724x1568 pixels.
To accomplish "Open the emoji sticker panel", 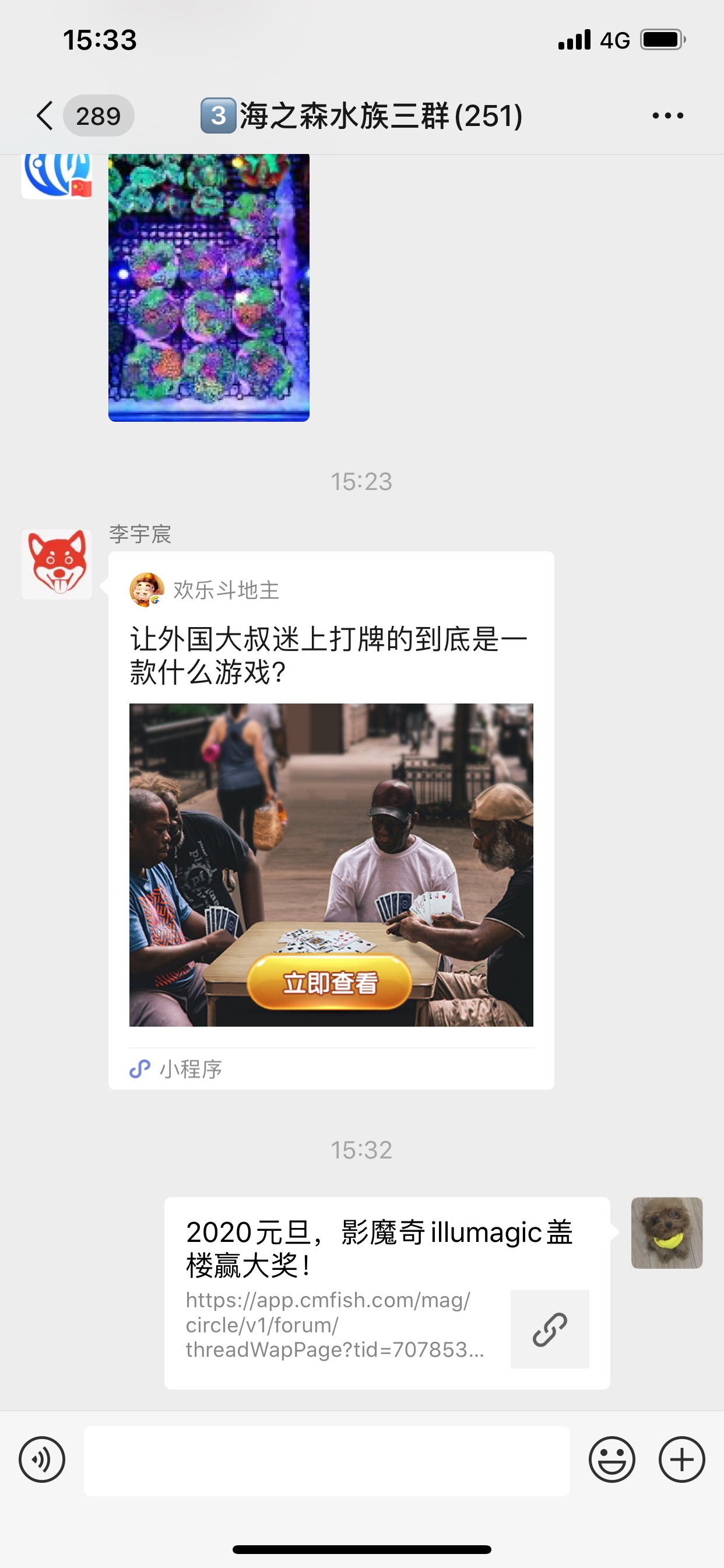I will coord(611,1459).
